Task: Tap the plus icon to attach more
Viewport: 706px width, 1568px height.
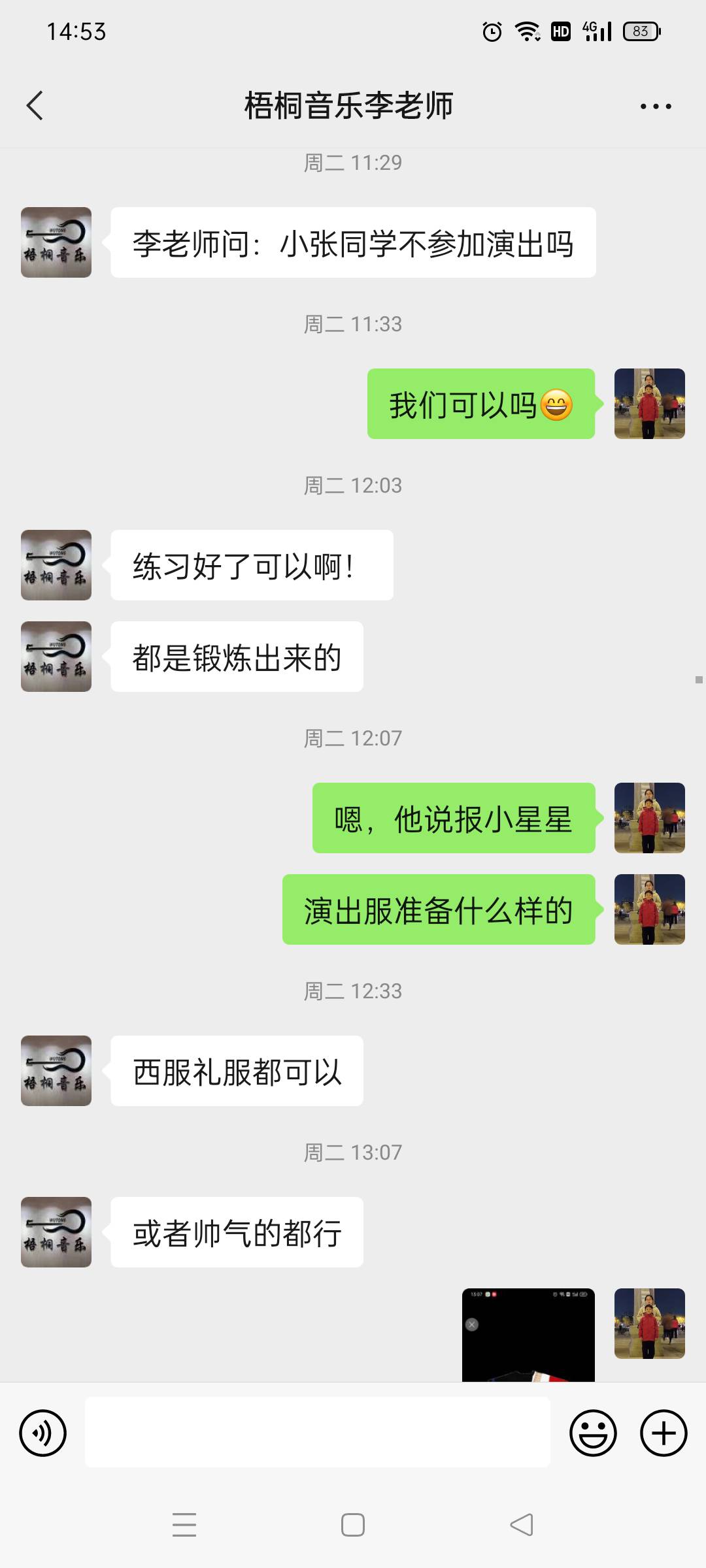Action: click(662, 1432)
